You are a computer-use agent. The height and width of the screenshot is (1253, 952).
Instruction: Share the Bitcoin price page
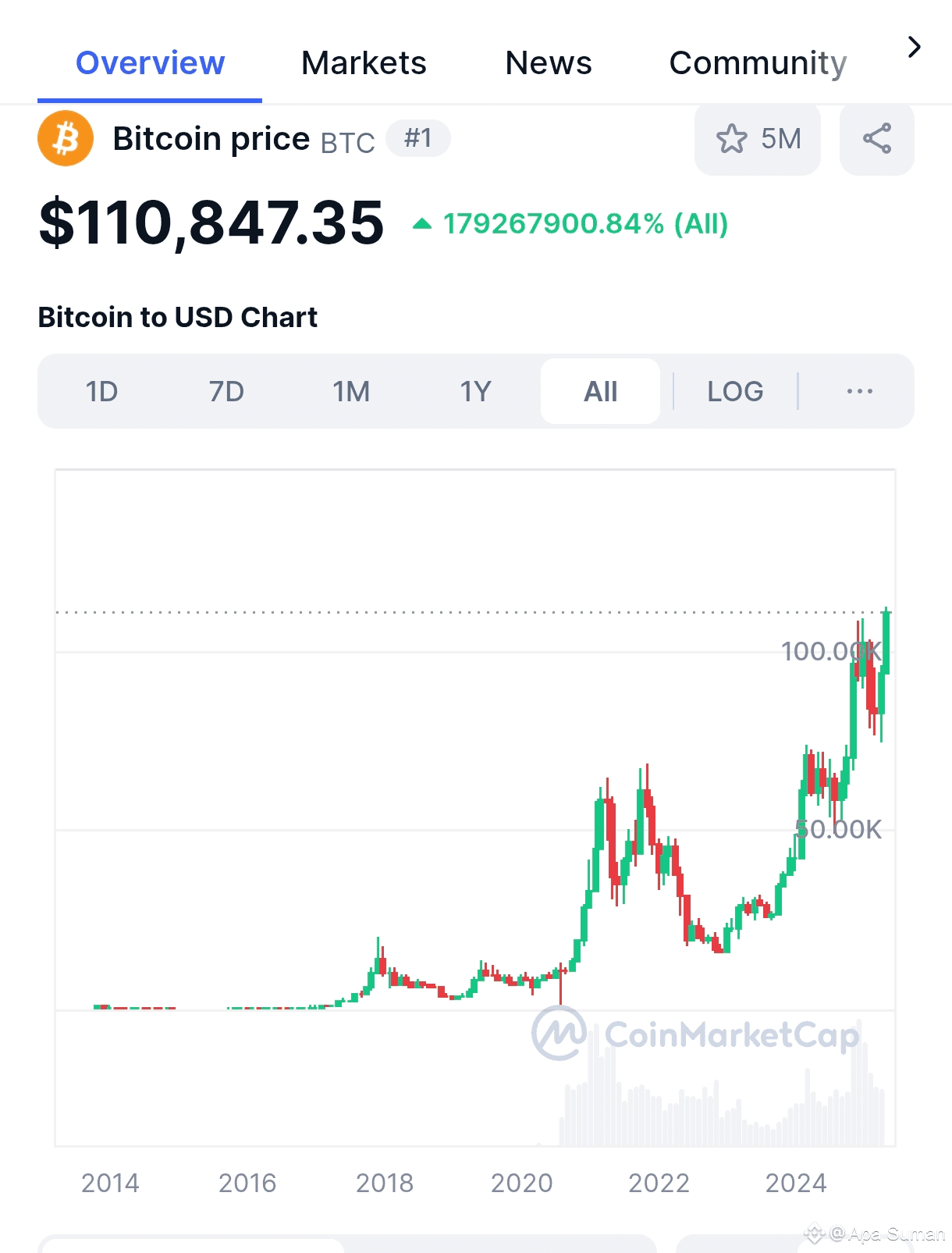pos(876,139)
